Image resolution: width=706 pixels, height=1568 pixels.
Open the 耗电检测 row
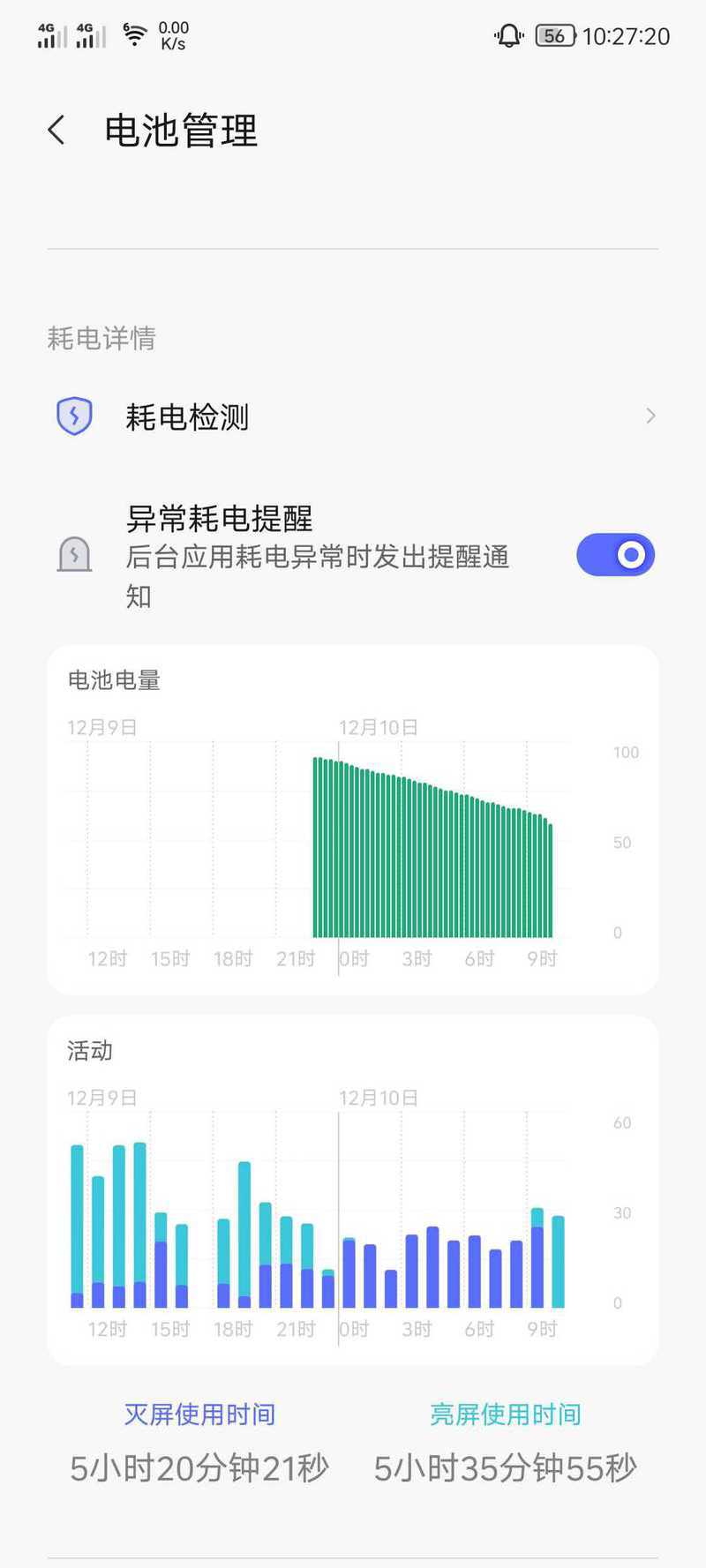point(353,416)
